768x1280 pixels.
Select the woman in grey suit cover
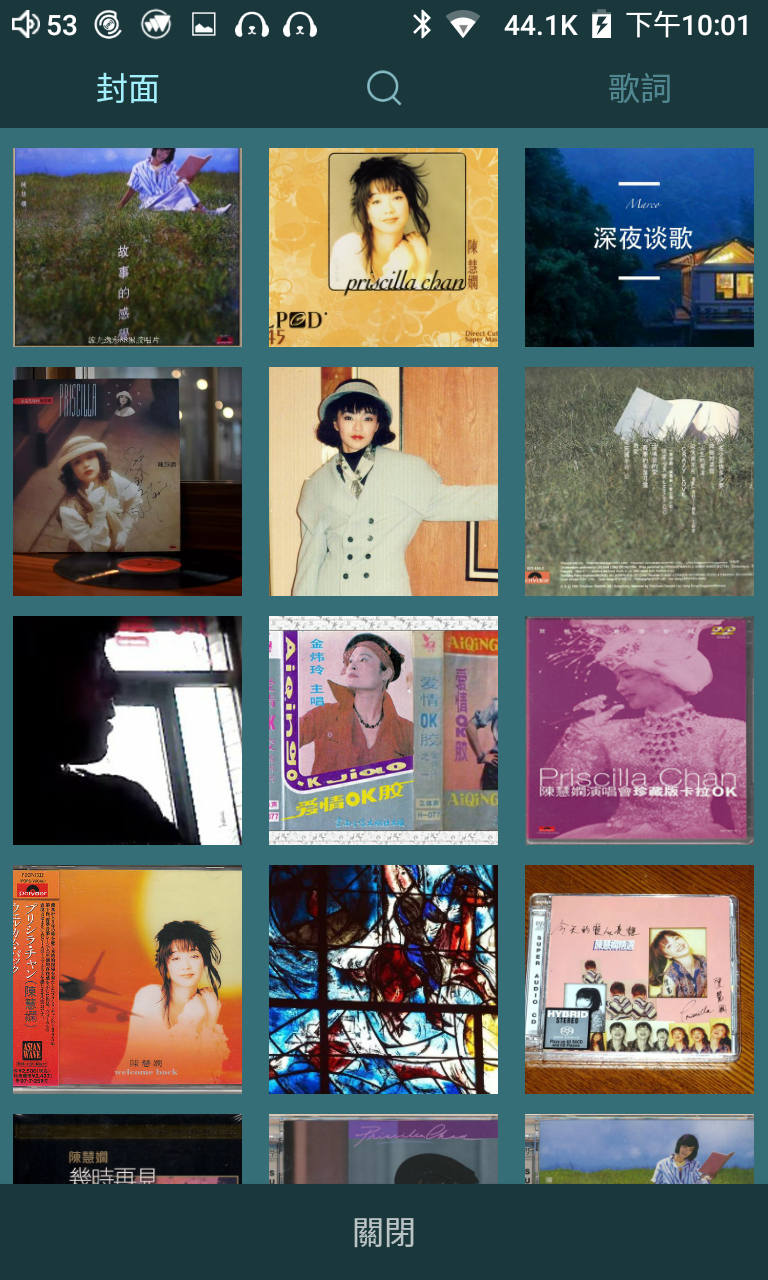coord(383,481)
